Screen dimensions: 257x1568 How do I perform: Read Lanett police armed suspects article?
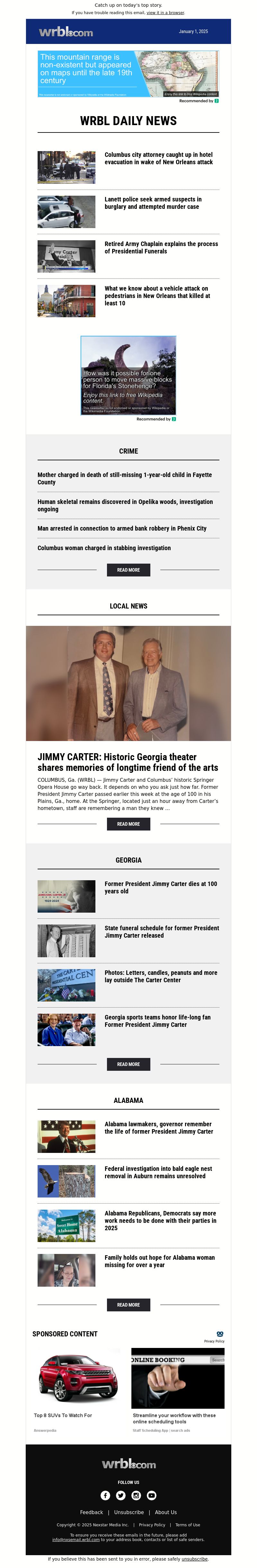click(x=153, y=203)
